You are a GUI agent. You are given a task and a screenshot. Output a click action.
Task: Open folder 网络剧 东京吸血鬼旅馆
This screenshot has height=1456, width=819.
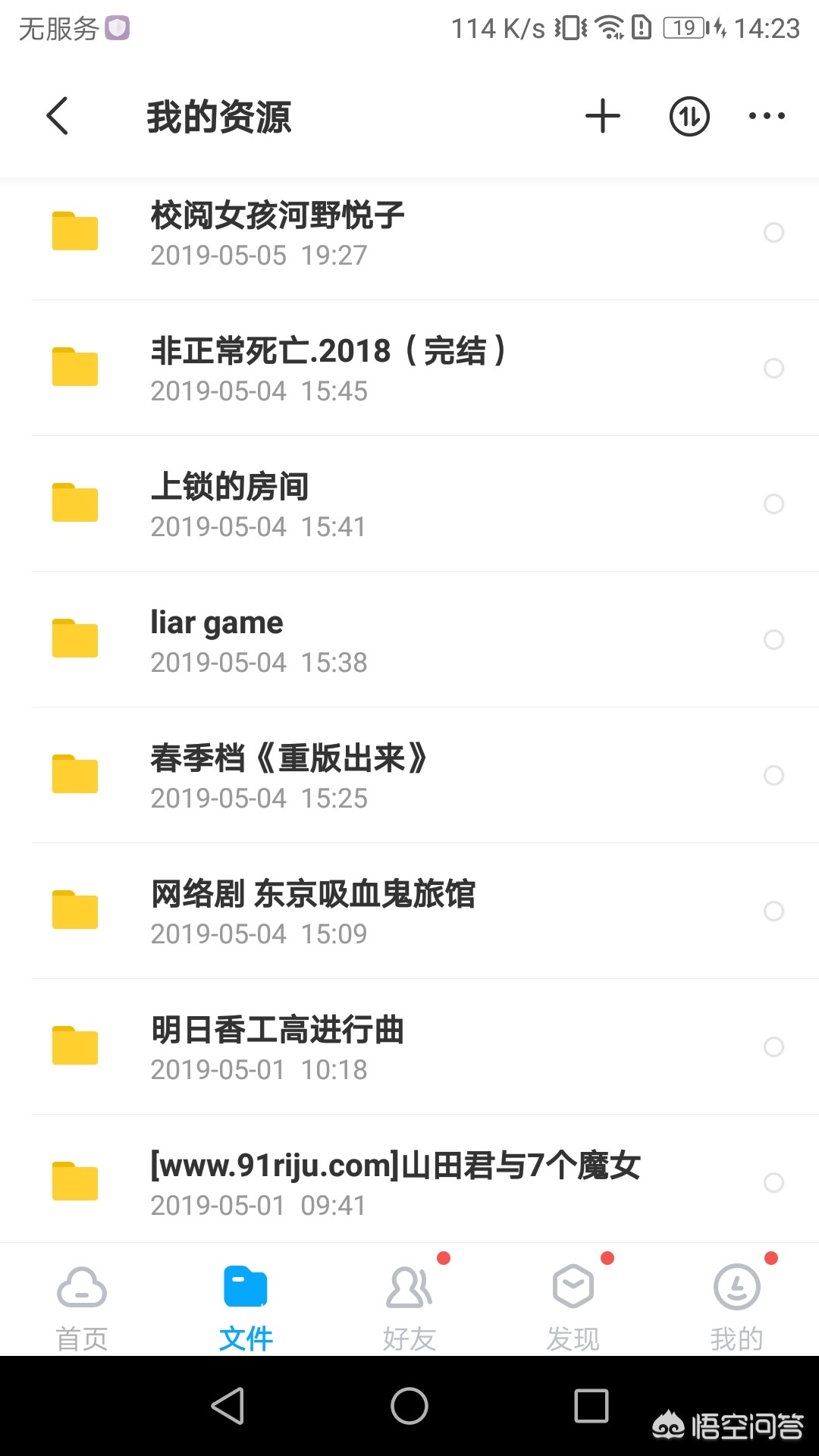313,912
